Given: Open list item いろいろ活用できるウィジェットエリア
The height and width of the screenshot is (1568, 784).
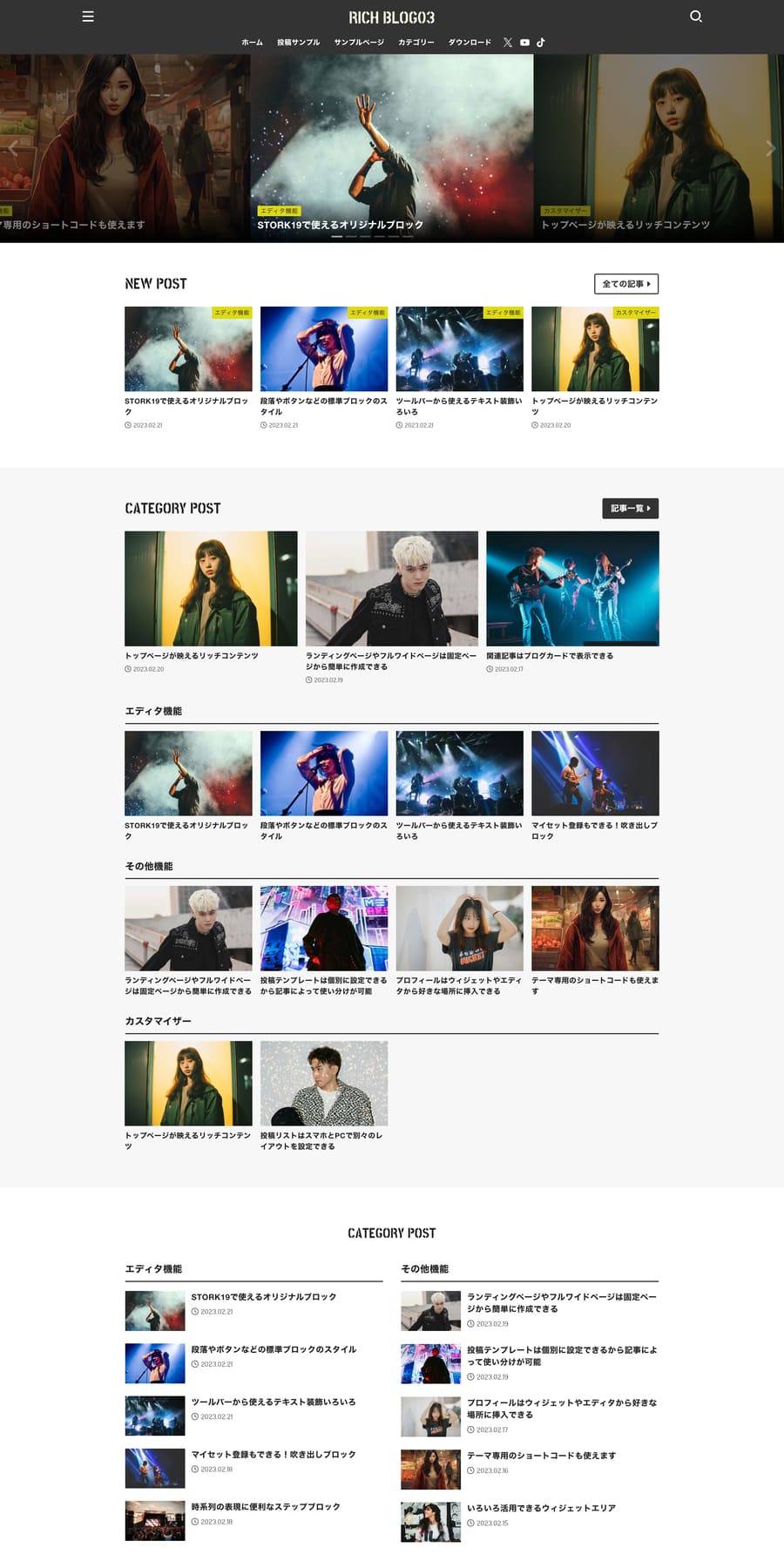Looking at the screenshot, I should 541,1508.
